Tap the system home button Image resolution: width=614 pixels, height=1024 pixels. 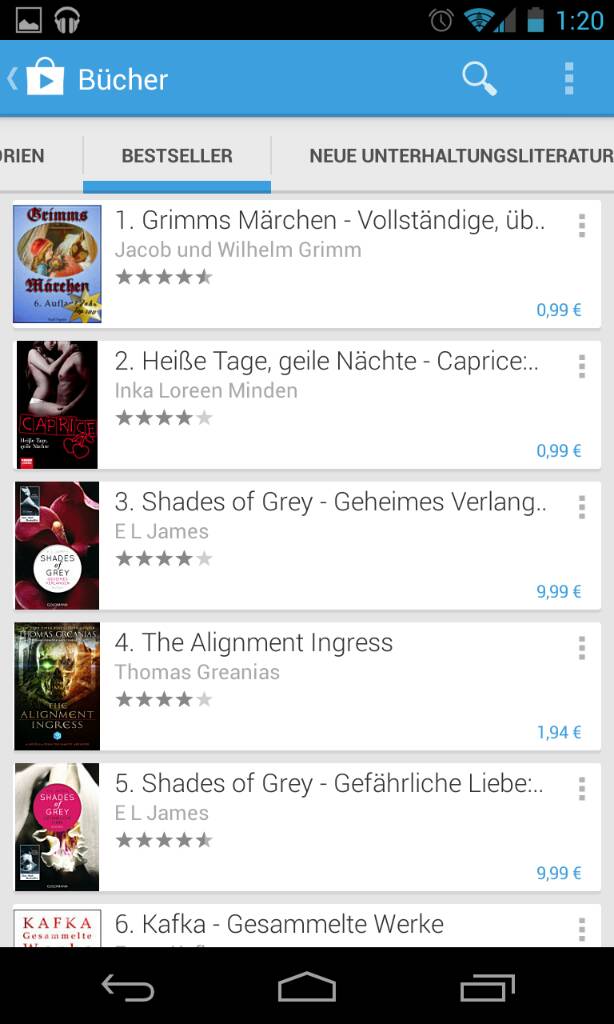(307, 987)
